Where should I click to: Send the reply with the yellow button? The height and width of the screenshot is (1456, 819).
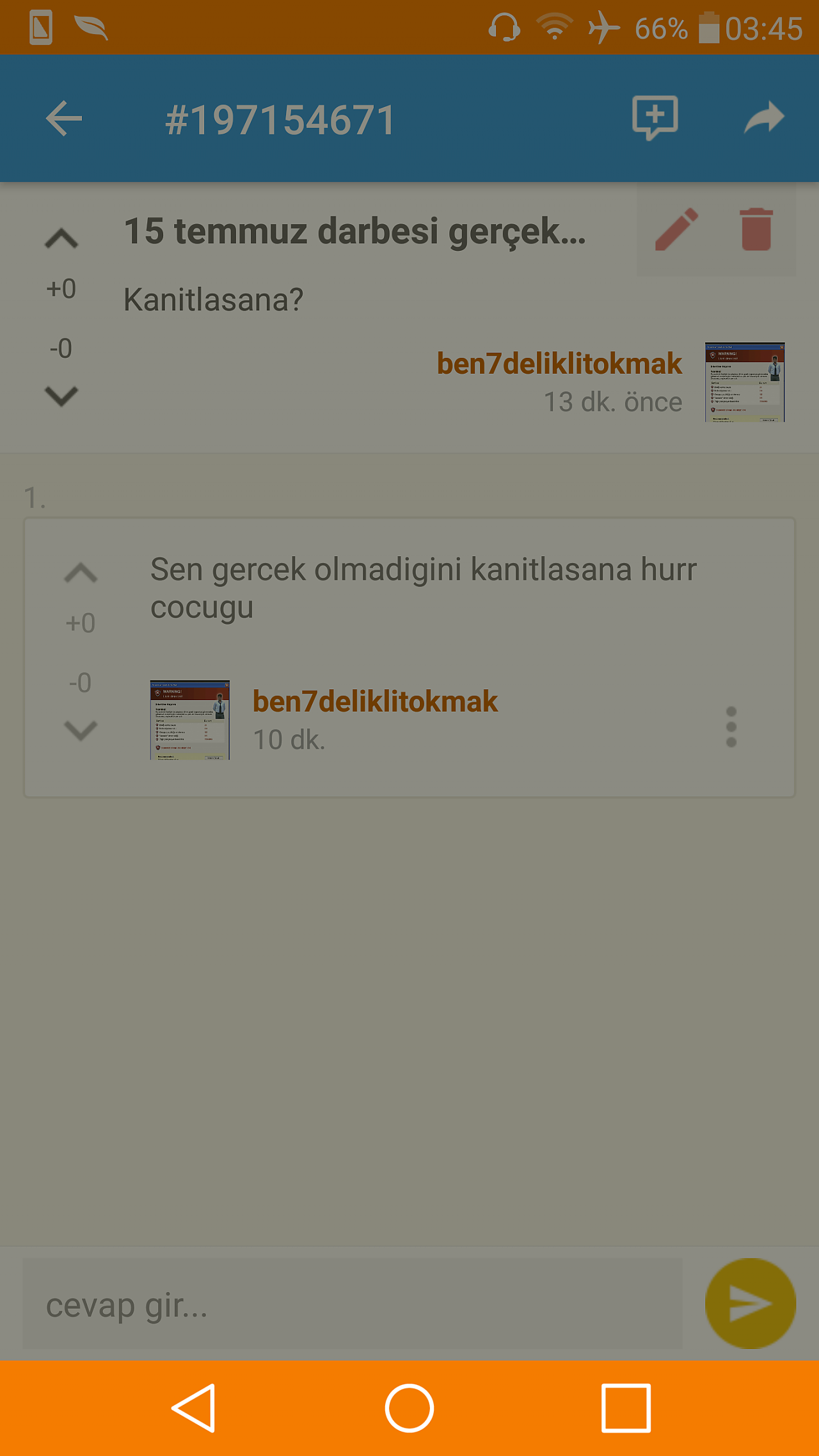[750, 1304]
